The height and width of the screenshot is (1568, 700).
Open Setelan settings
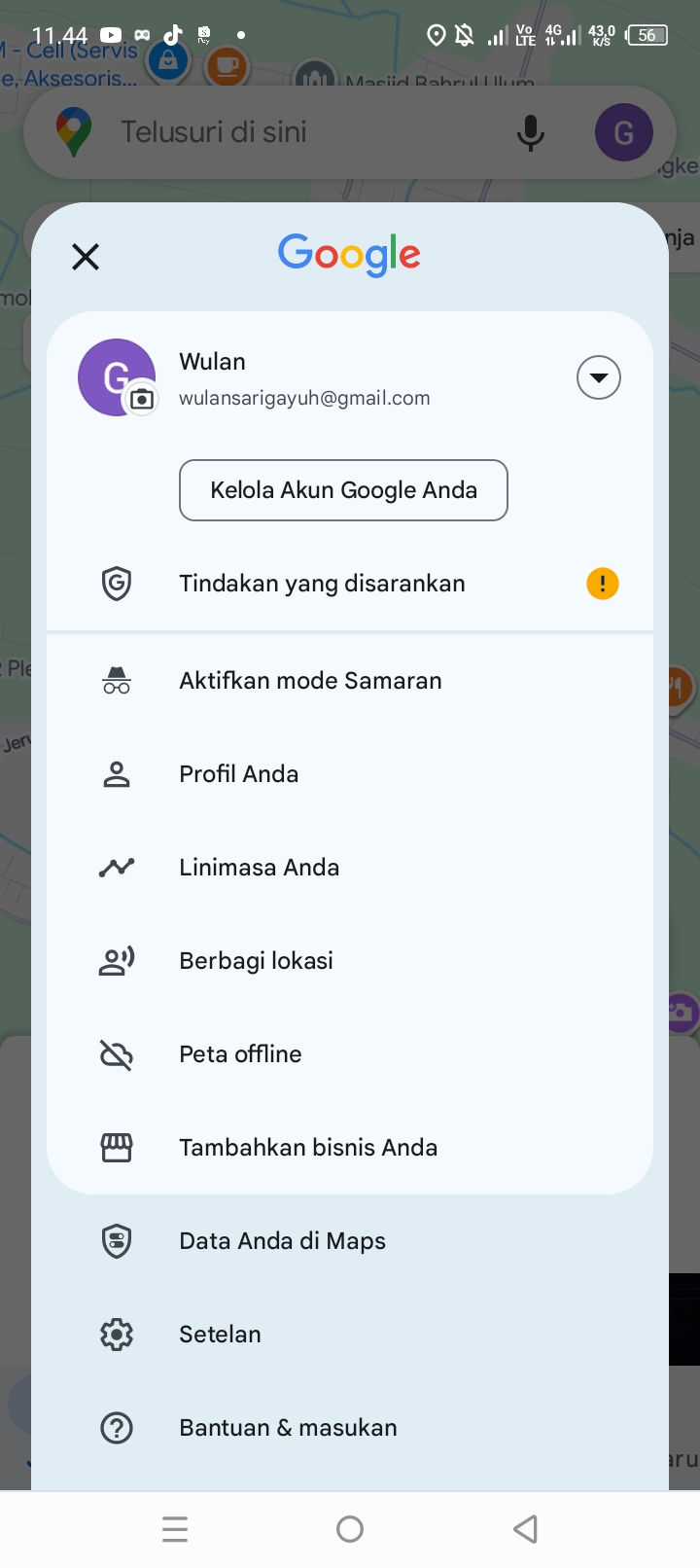(220, 1335)
